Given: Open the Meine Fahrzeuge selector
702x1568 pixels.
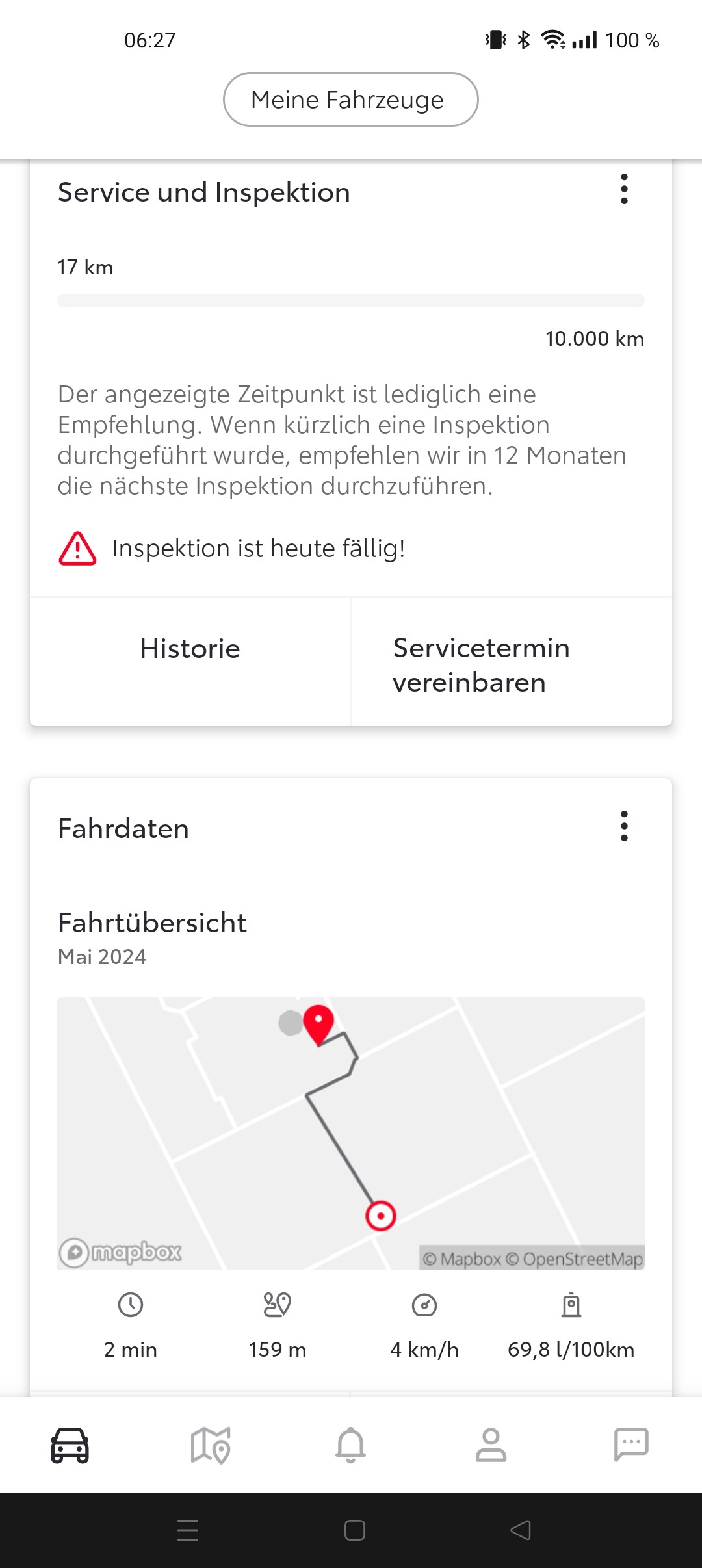Looking at the screenshot, I should [351, 99].
